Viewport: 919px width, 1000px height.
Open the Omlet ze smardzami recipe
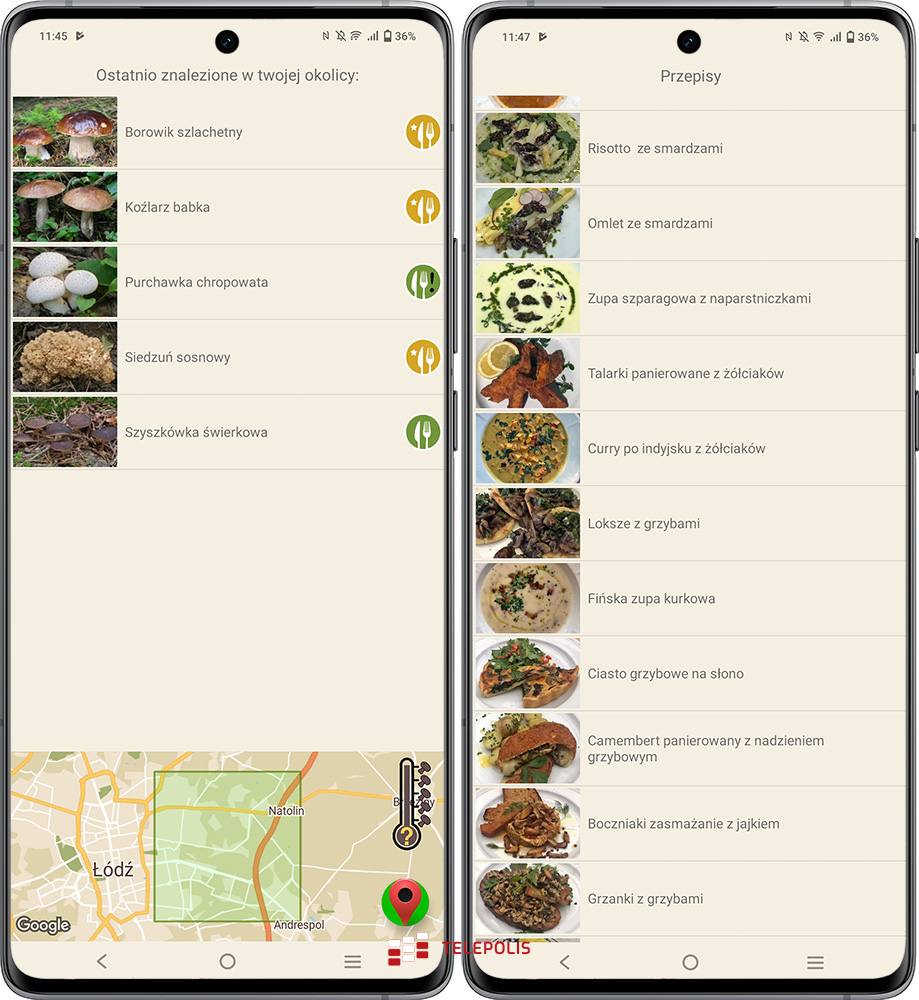point(650,223)
